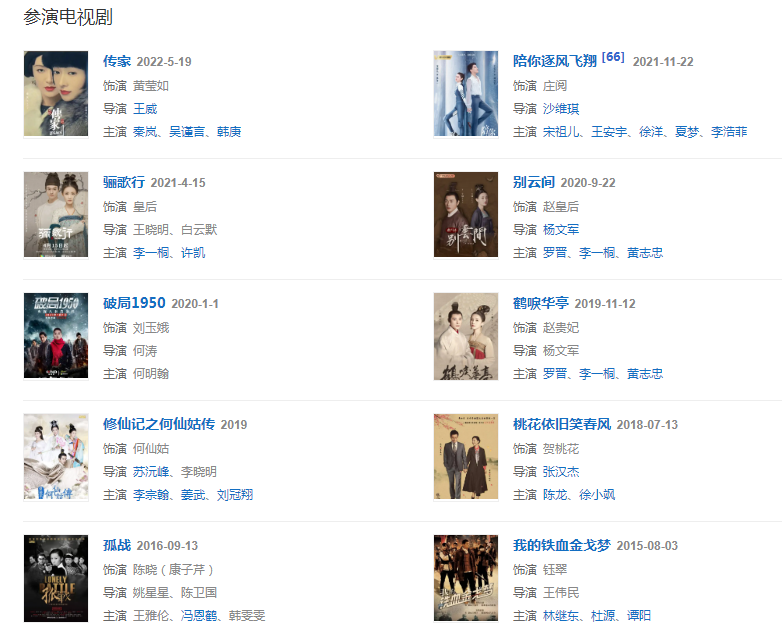
Task: Open the 传家 drama title link
Action: click(117, 62)
